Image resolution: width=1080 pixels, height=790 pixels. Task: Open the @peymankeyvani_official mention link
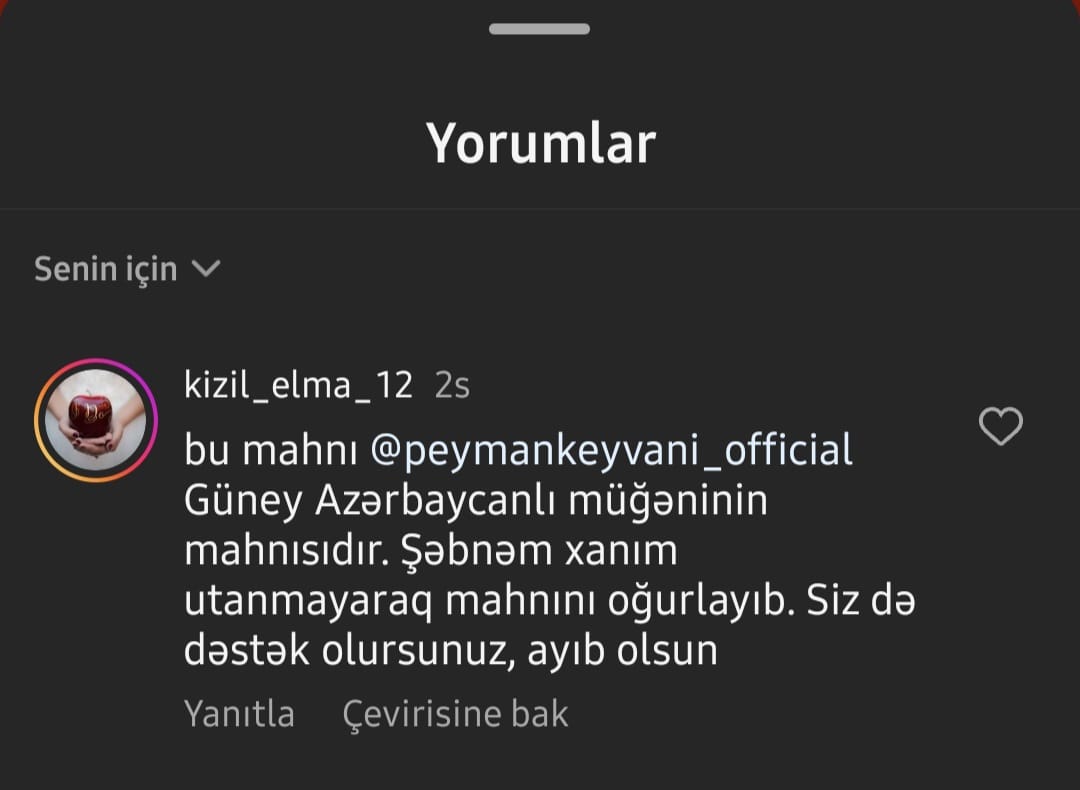tap(612, 450)
